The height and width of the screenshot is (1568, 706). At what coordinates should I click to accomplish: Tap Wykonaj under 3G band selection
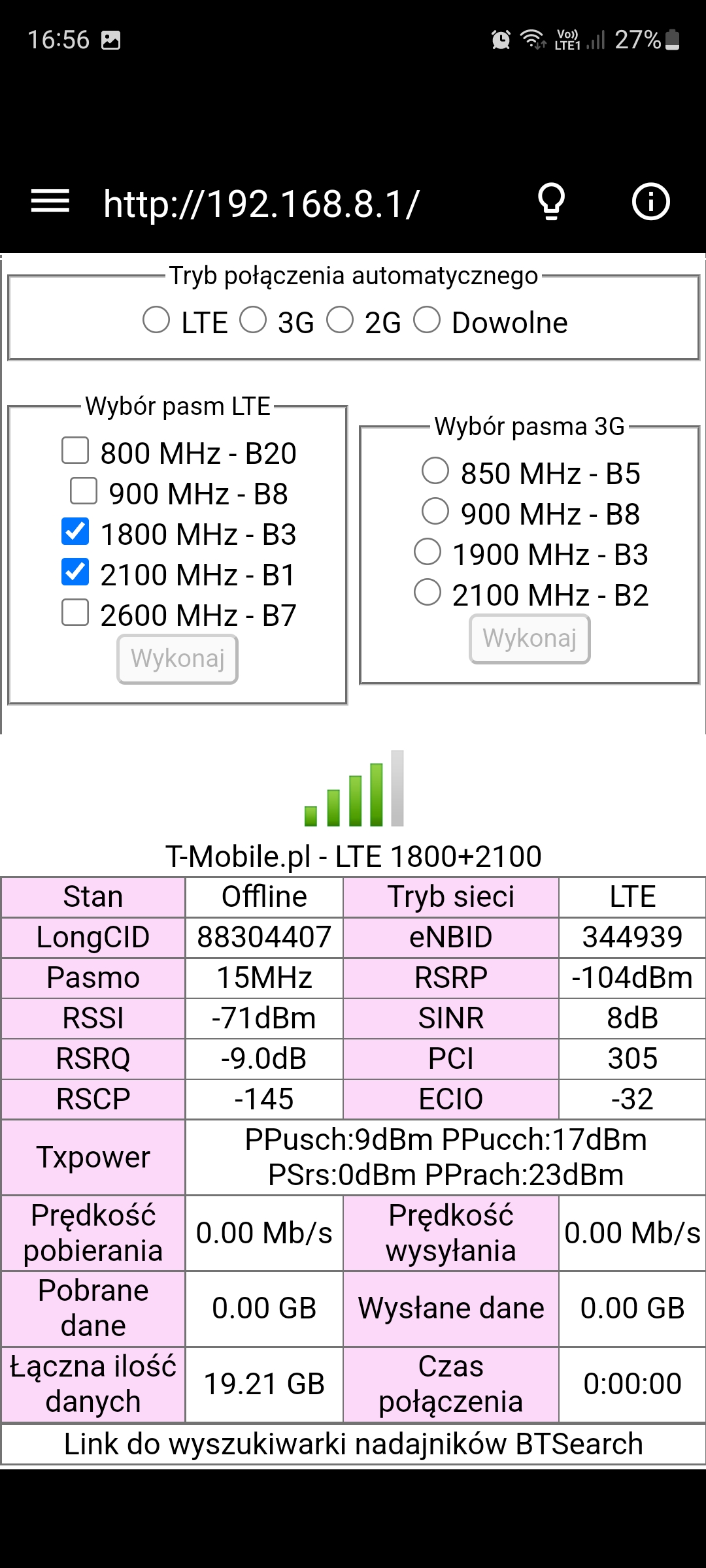click(x=529, y=639)
